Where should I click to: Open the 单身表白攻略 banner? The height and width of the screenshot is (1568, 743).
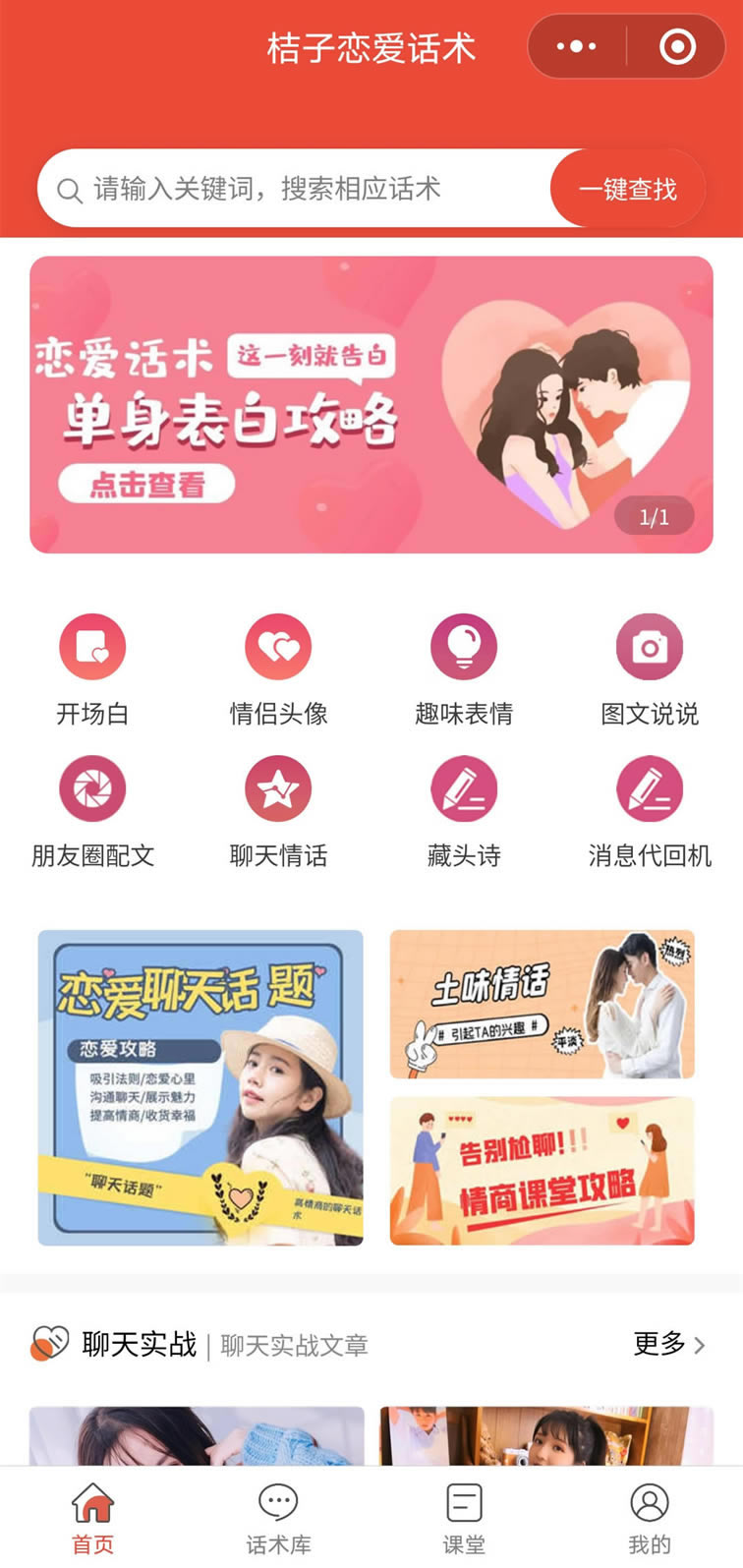pos(371,404)
